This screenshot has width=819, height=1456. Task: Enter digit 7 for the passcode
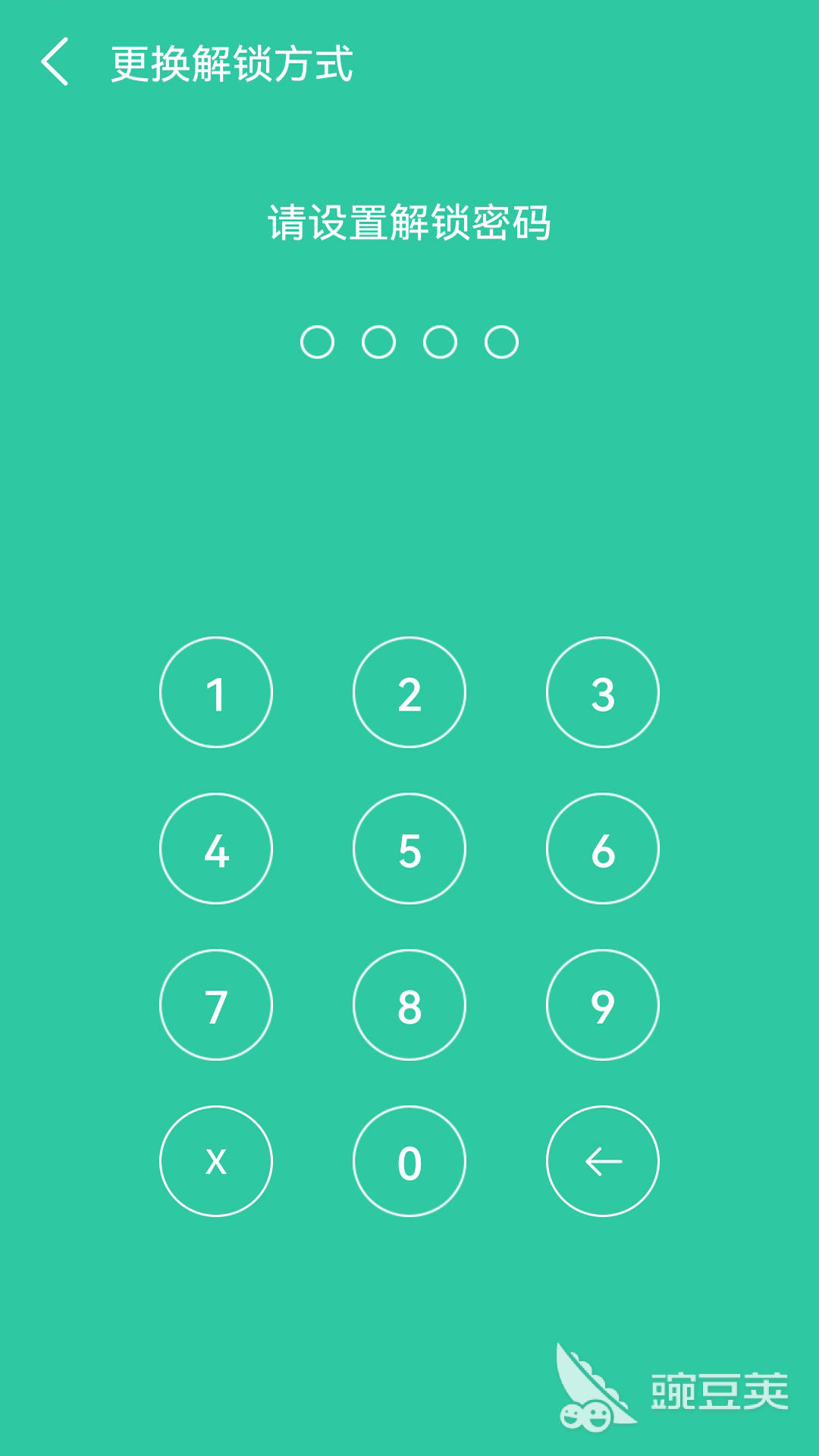[x=216, y=1005]
